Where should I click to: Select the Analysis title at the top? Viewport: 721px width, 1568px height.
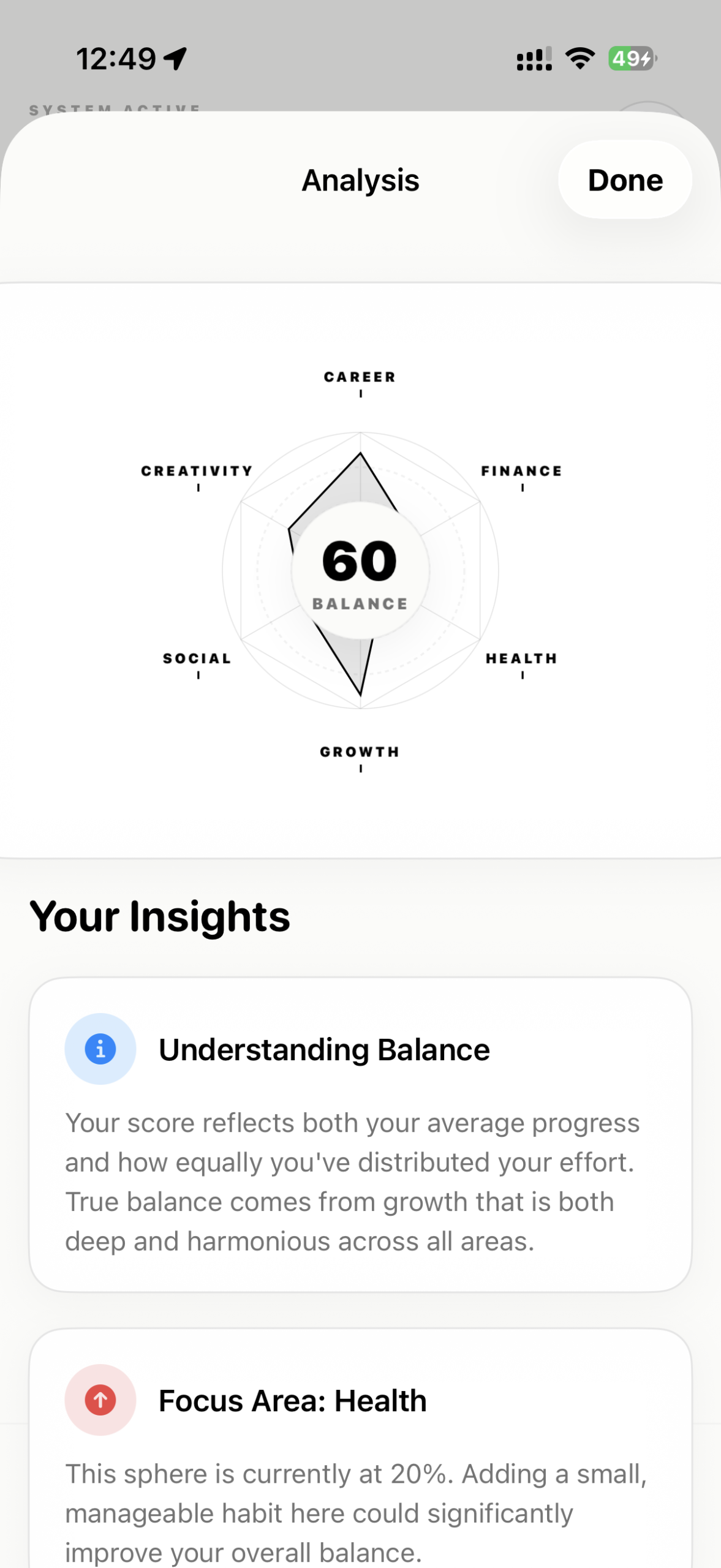(360, 180)
